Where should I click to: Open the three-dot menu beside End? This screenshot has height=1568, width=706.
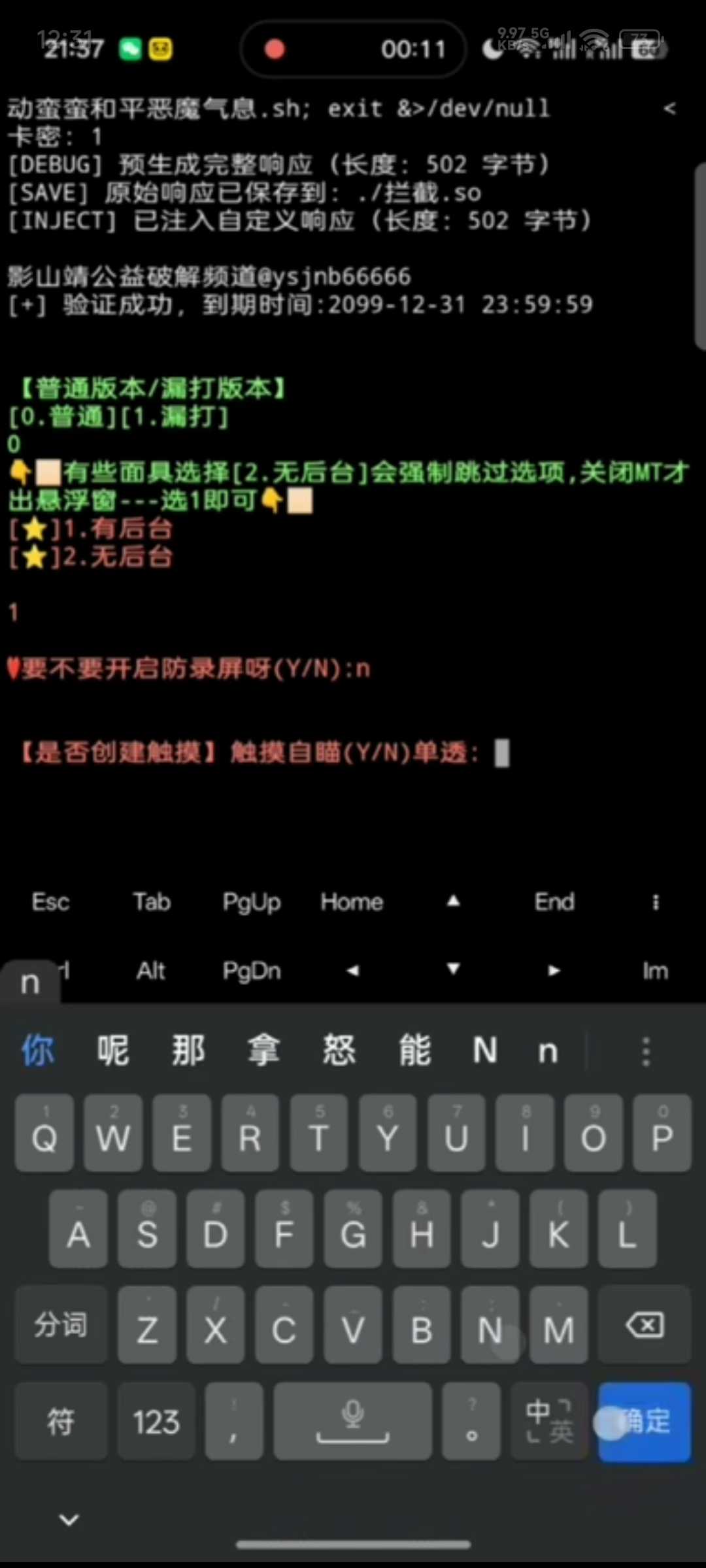click(656, 902)
